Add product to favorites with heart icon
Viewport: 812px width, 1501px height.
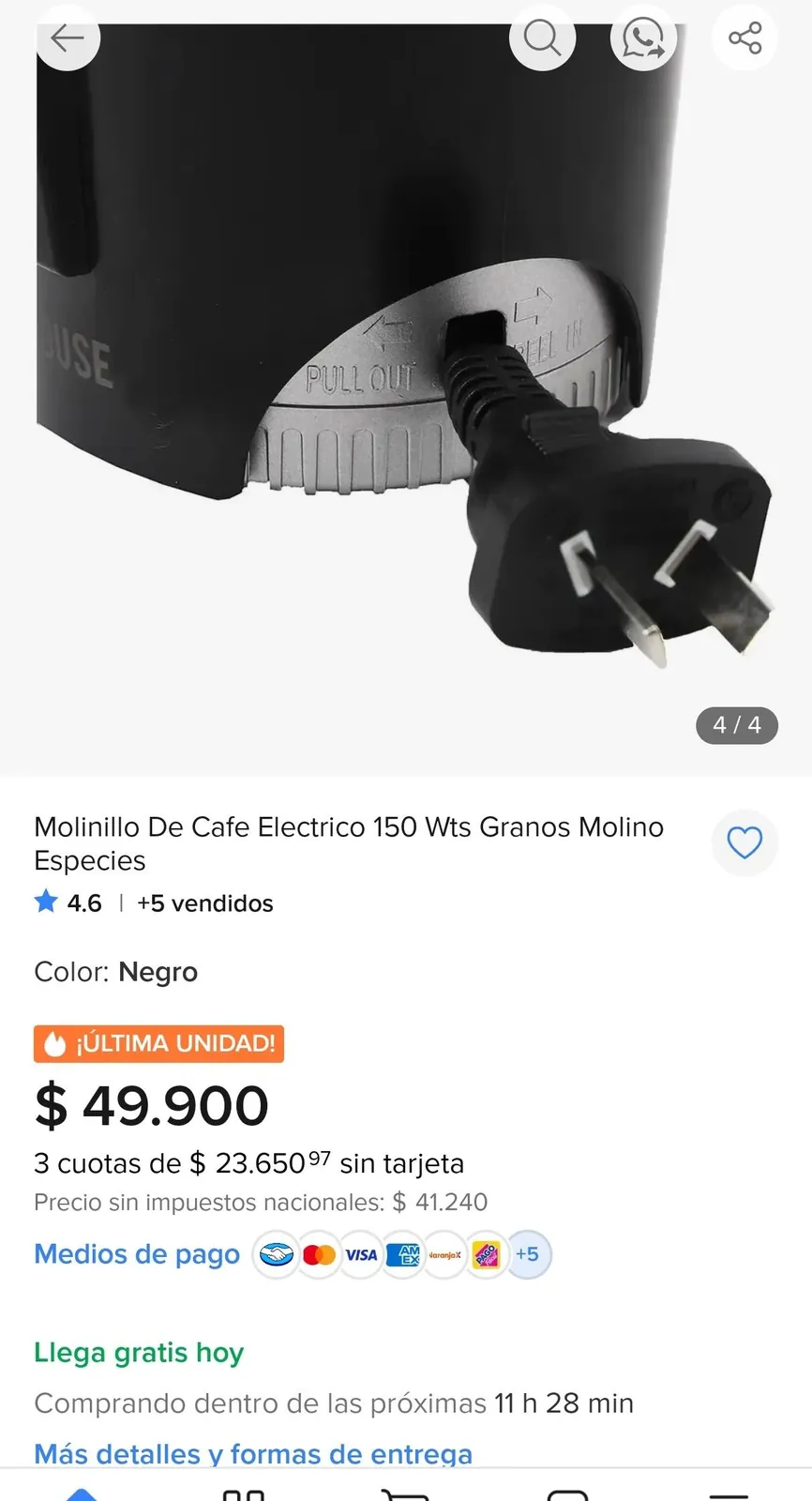point(744,842)
